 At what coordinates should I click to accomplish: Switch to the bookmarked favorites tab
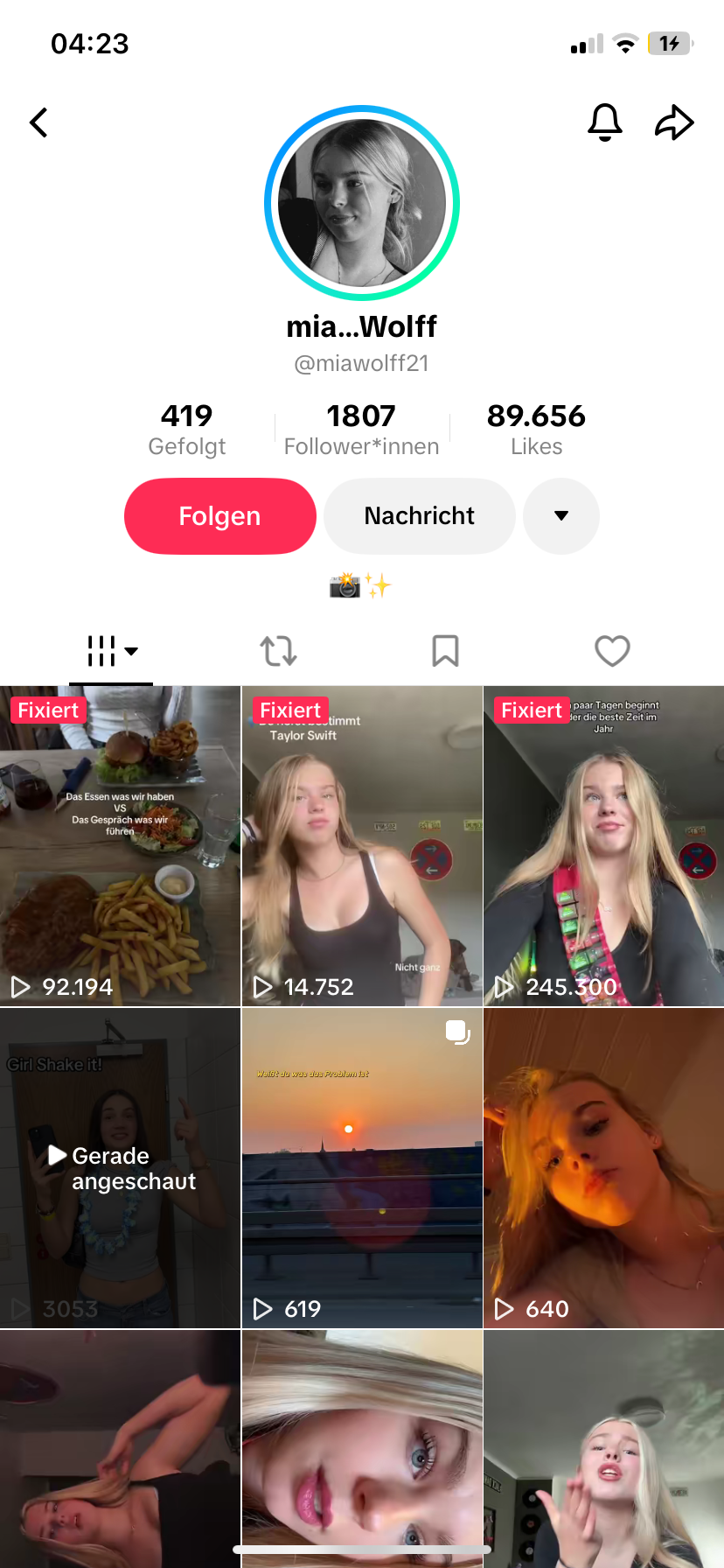point(445,651)
